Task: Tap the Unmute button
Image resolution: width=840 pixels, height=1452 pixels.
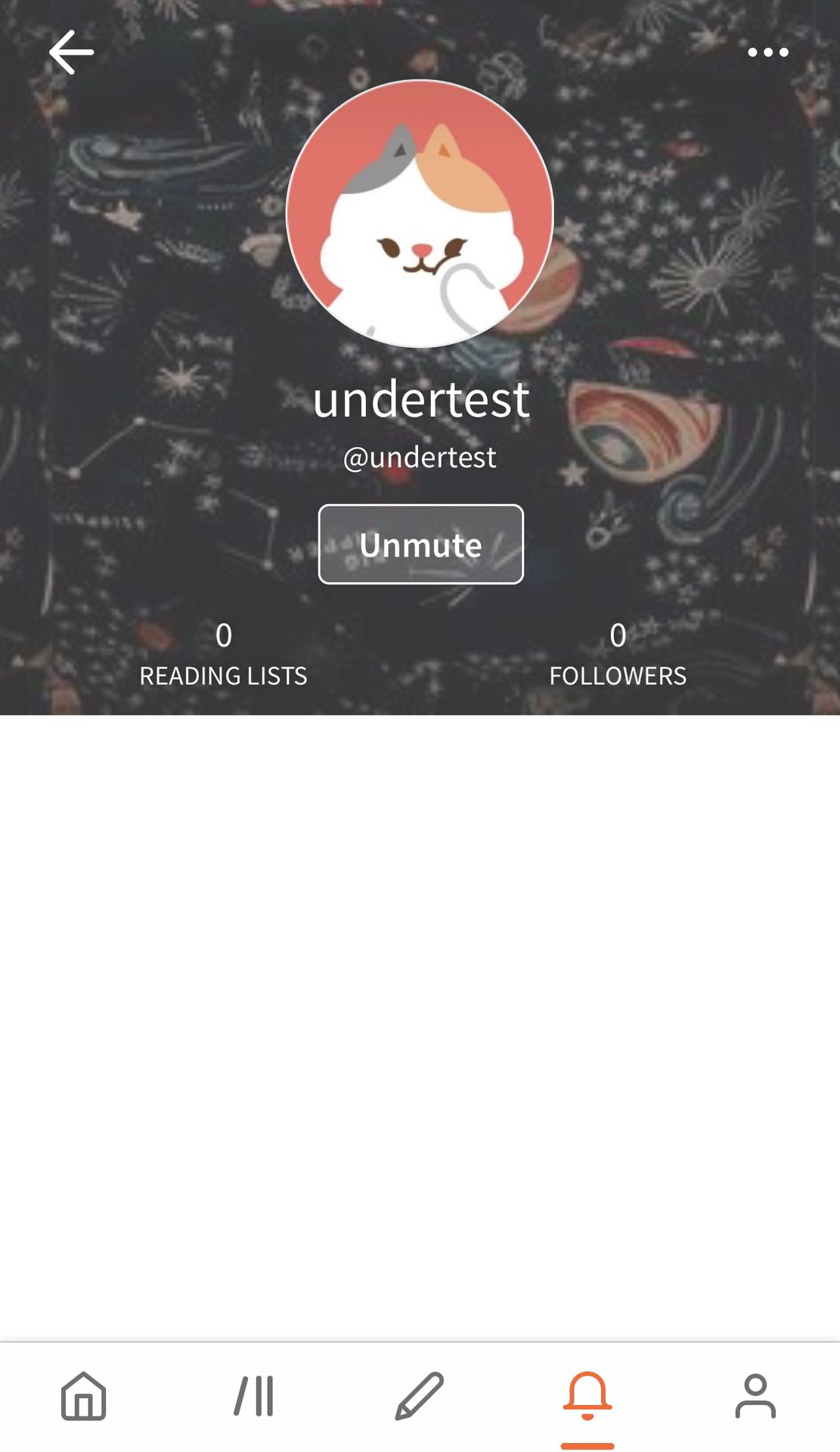Action: 420,544
